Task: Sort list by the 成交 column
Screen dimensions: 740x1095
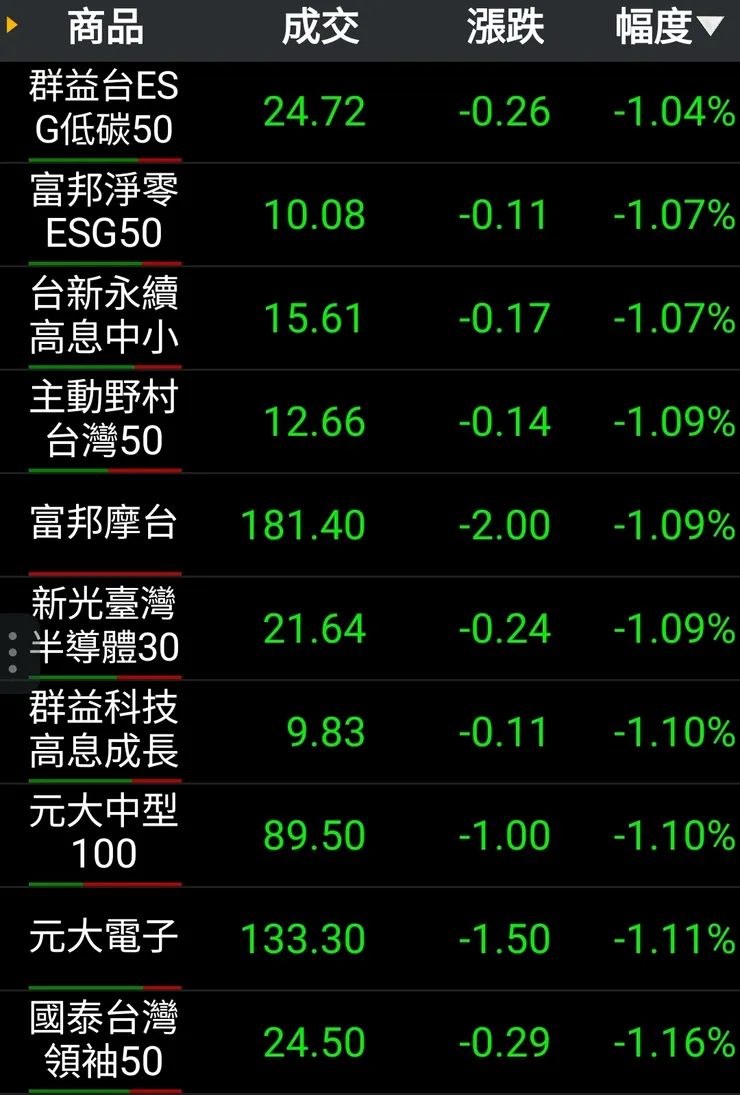Action: pyautogui.click(x=322, y=28)
